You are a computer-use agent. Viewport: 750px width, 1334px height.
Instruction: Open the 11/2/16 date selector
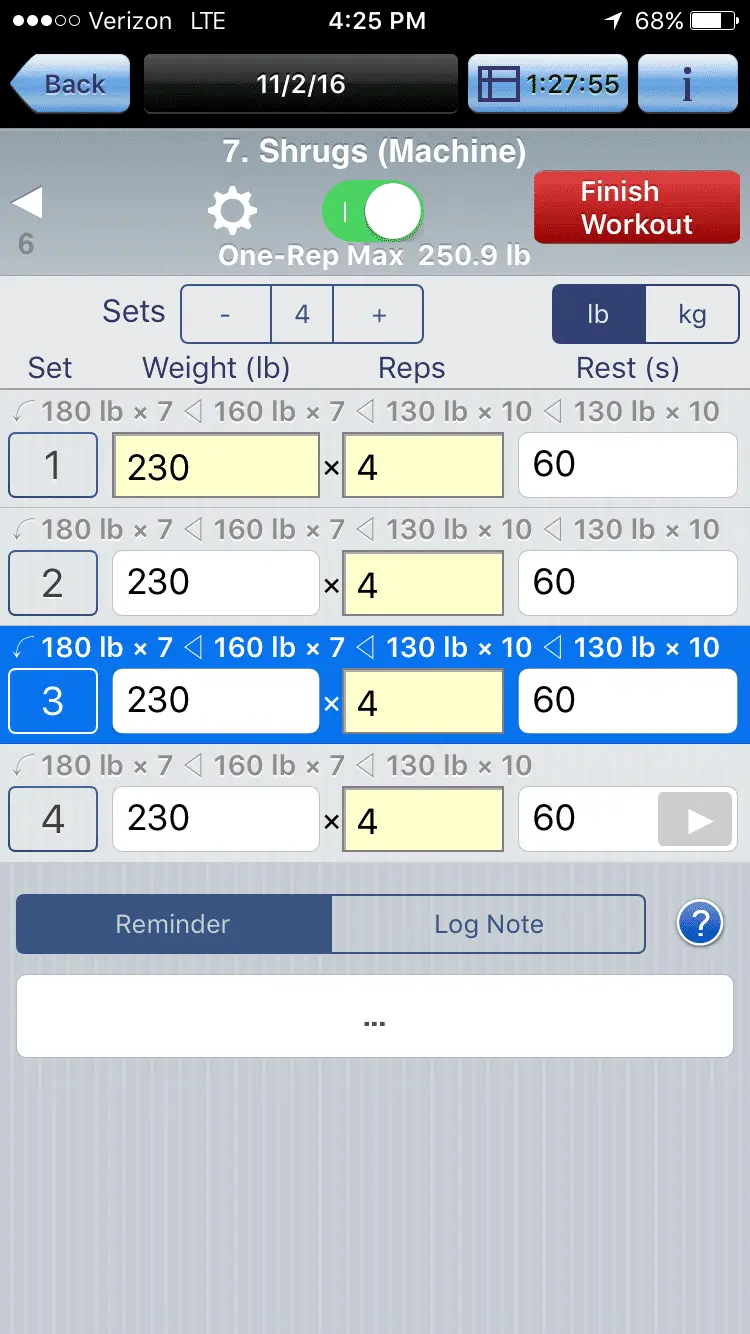[x=300, y=84]
